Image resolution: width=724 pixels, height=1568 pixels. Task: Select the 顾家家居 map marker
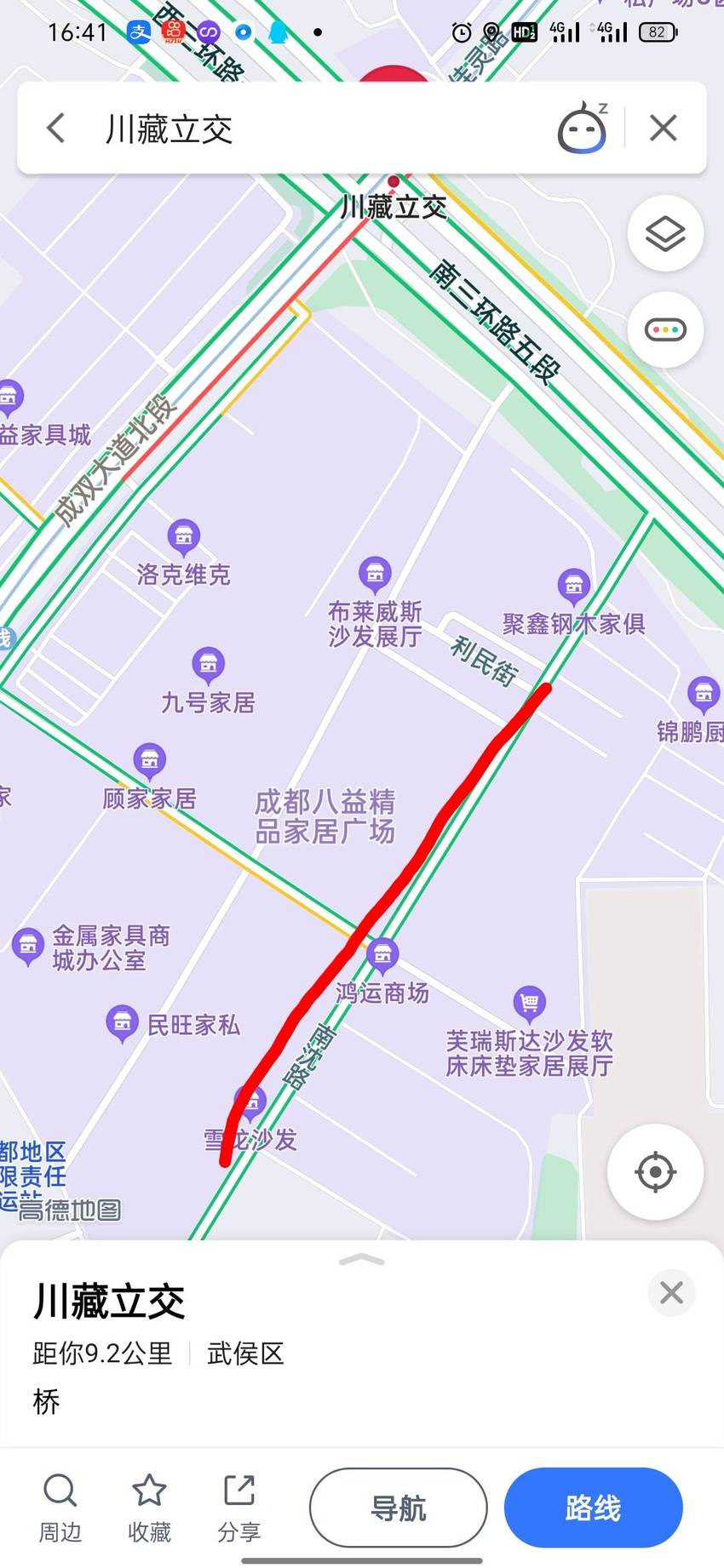tap(150, 761)
